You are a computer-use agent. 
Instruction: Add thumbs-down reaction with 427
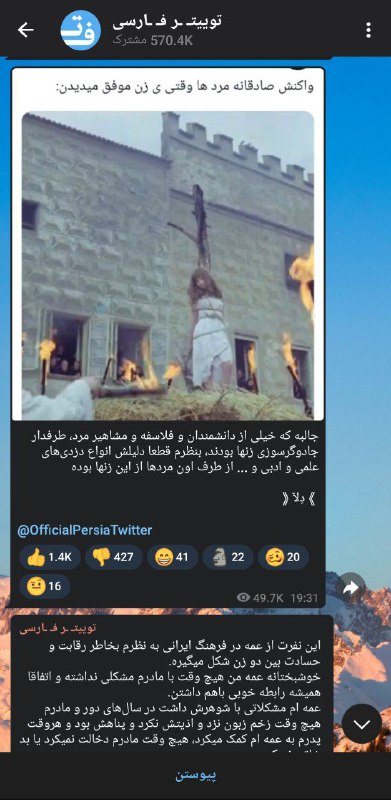pos(114,557)
